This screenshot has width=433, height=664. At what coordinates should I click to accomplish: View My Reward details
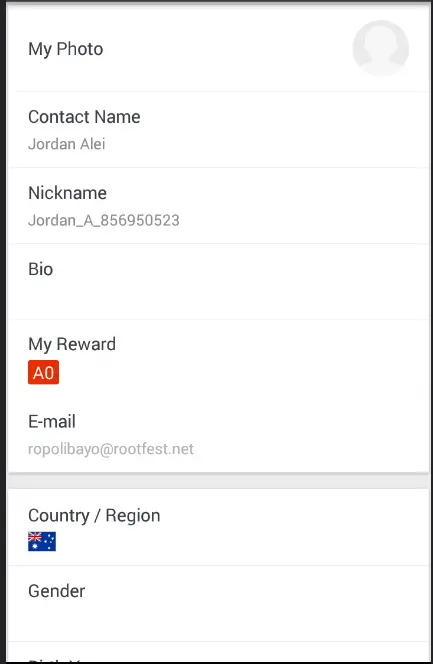coord(218,358)
